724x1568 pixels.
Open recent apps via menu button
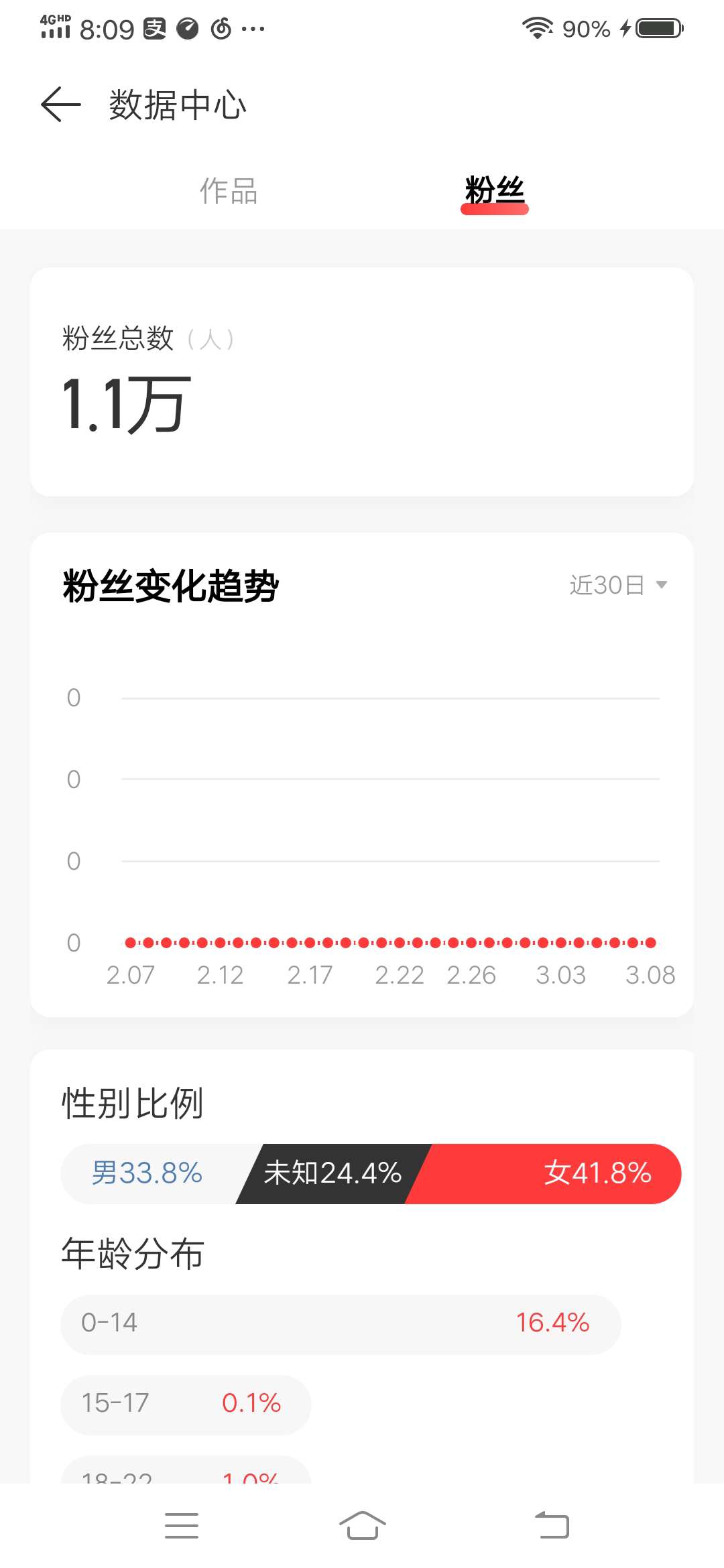[182, 1526]
